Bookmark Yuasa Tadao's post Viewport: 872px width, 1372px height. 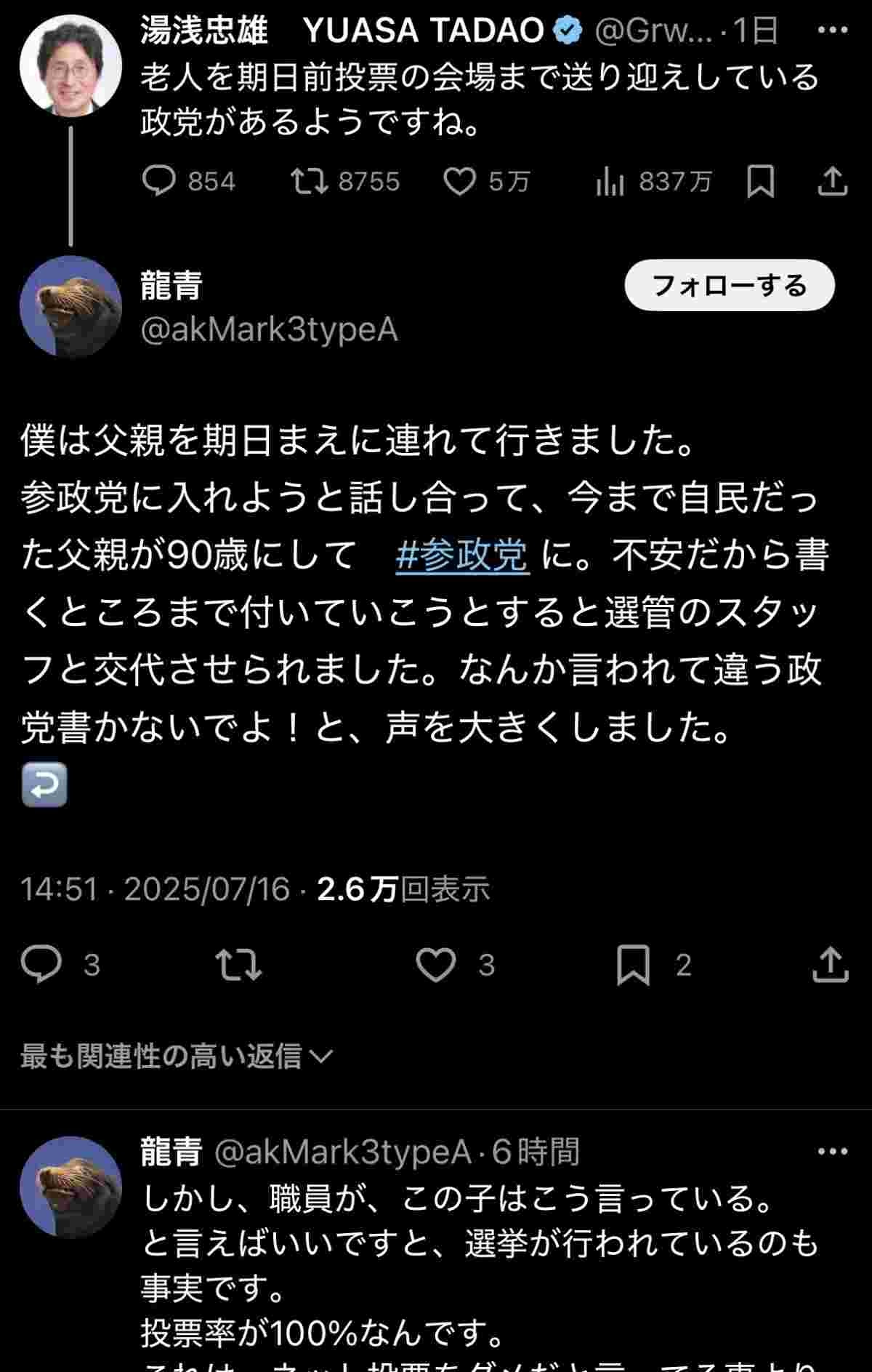(x=760, y=181)
